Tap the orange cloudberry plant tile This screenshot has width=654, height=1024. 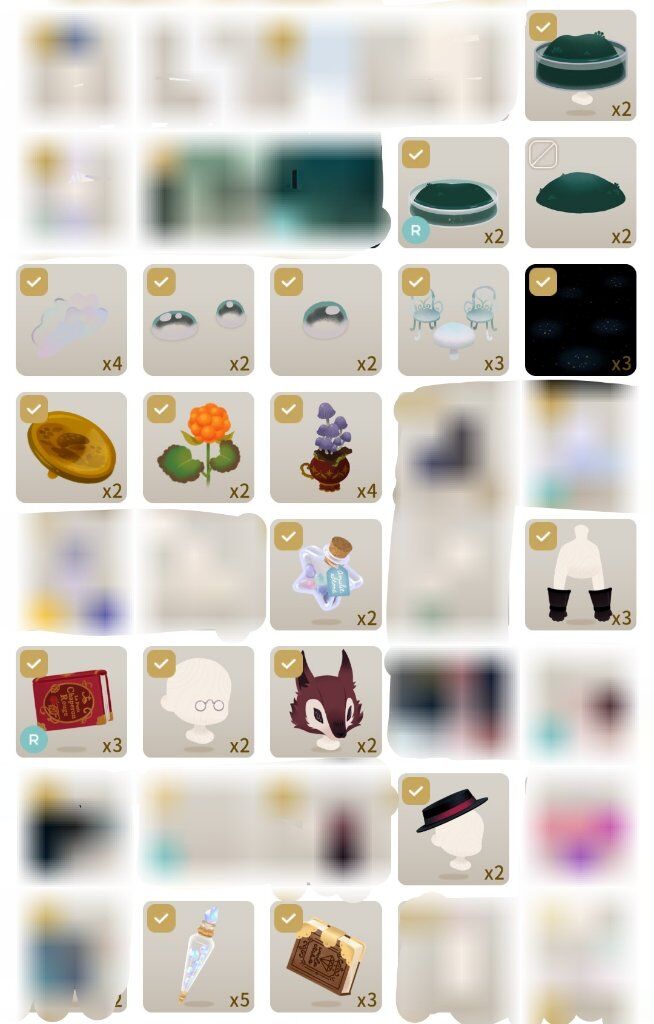coord(198,447)
